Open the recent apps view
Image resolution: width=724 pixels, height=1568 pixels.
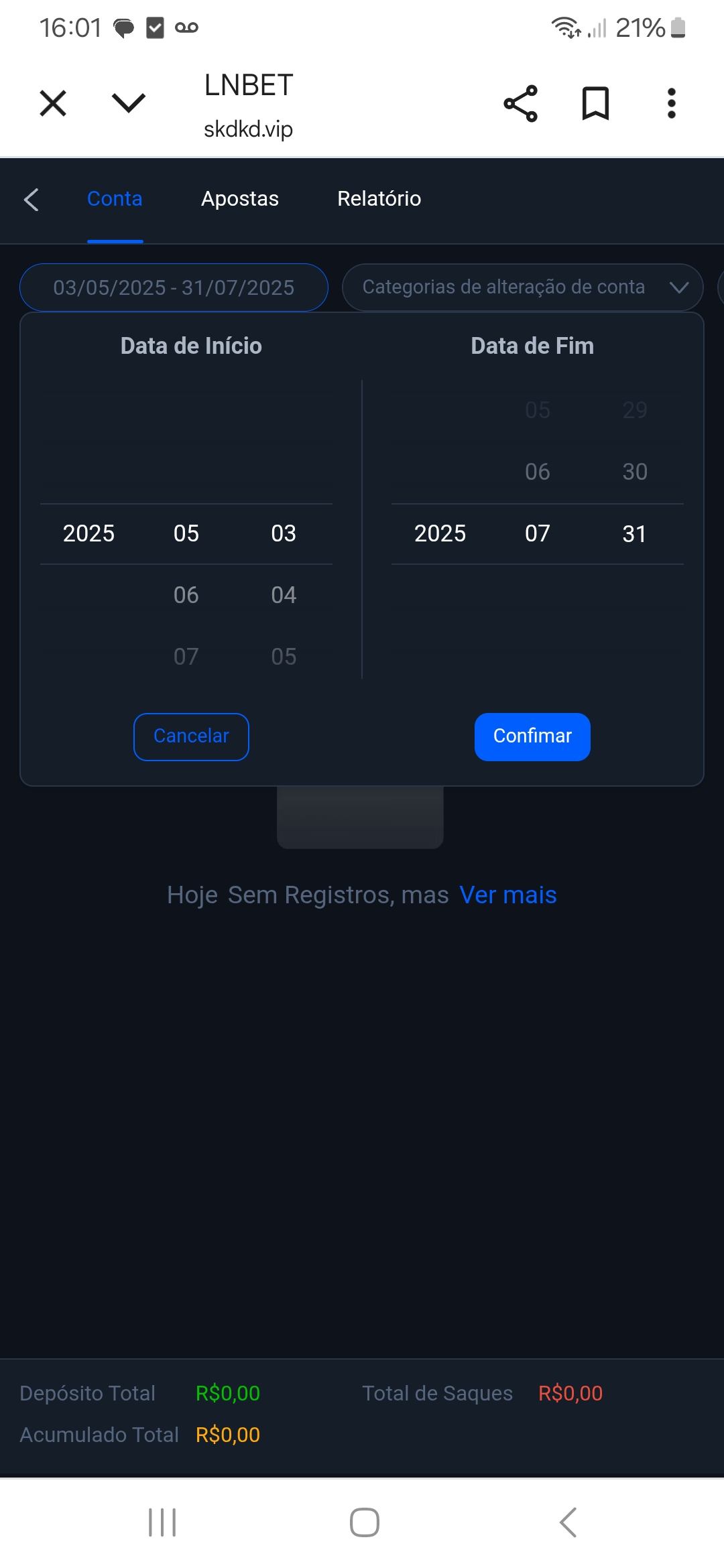(x=162, y=1522)
